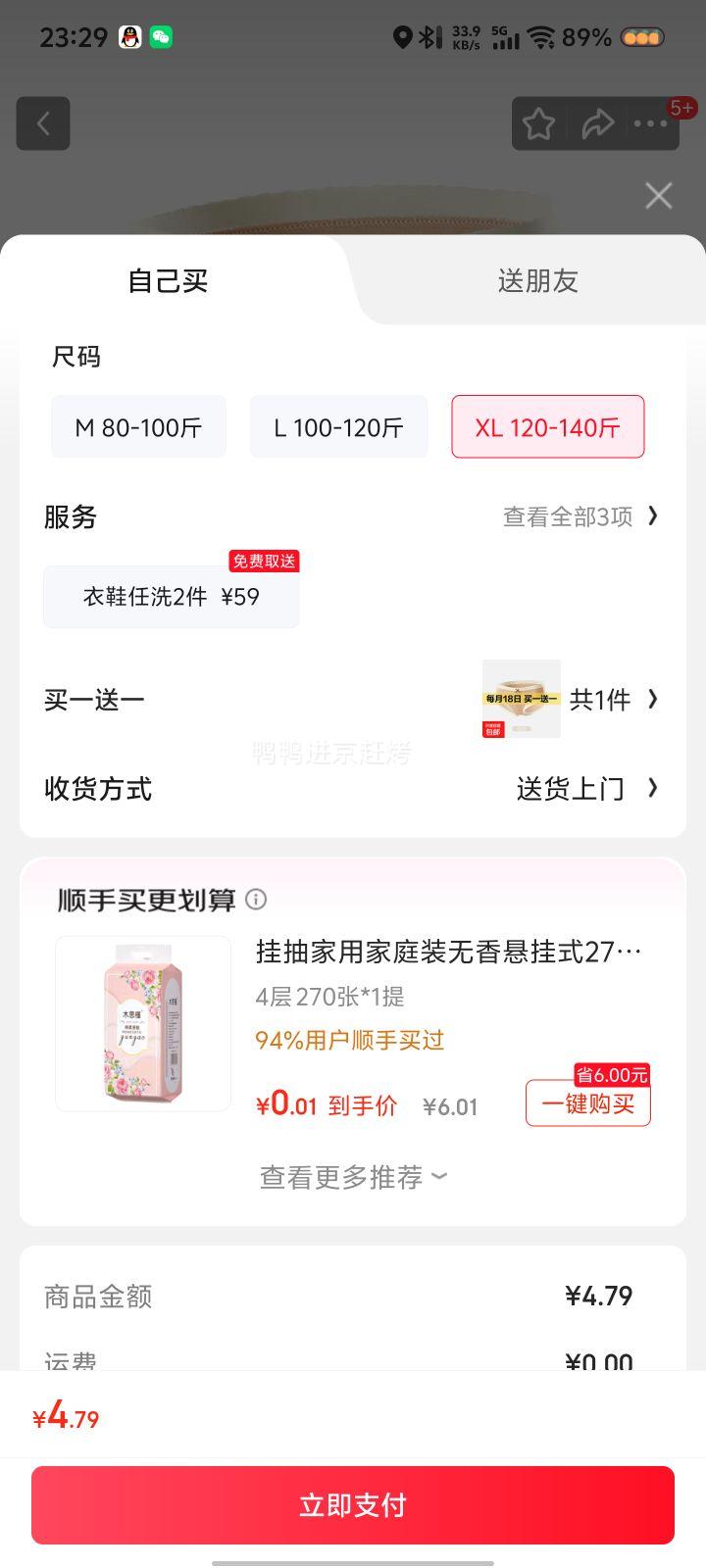Viewport: 706px width, 1568px height.
Task: Favorite this product with the star icon
Action: coord(538,123)
